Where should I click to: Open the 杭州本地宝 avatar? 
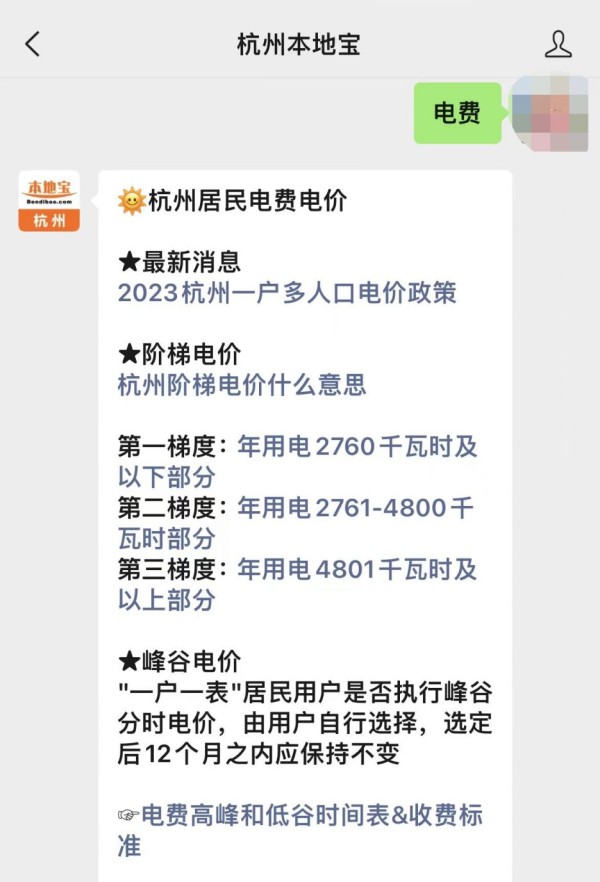click(49, 201)
